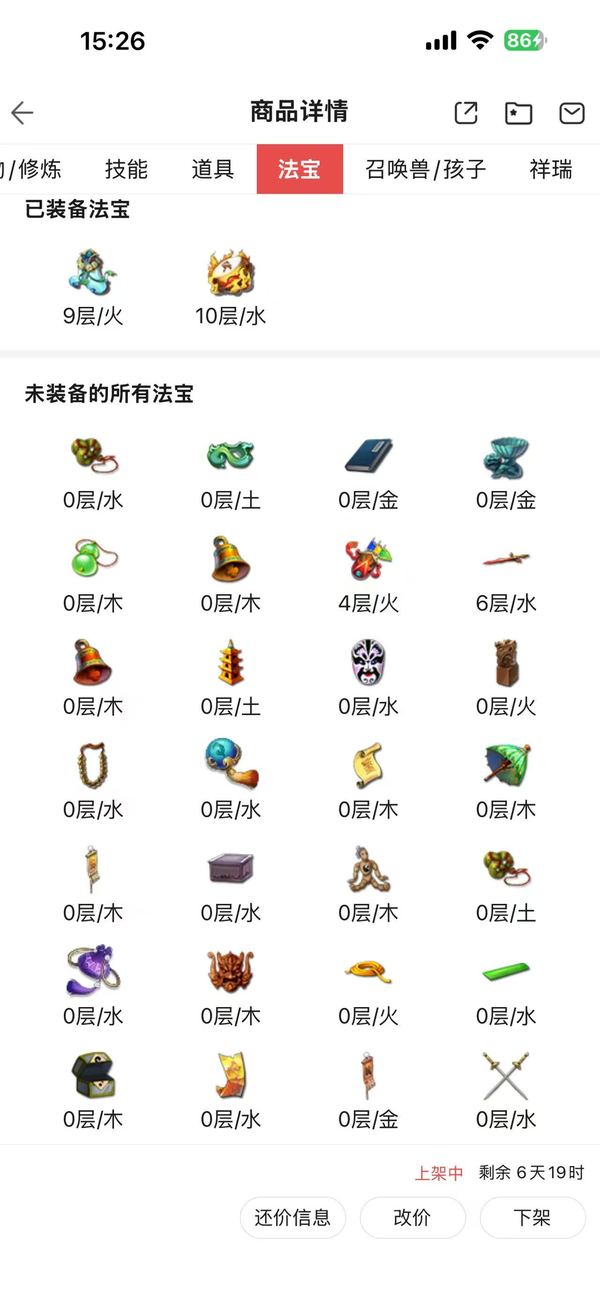The height and width of the screenshot is (1300, 600).
Task: Go back using the arrow icon
Action: click(x=22, y=113)
